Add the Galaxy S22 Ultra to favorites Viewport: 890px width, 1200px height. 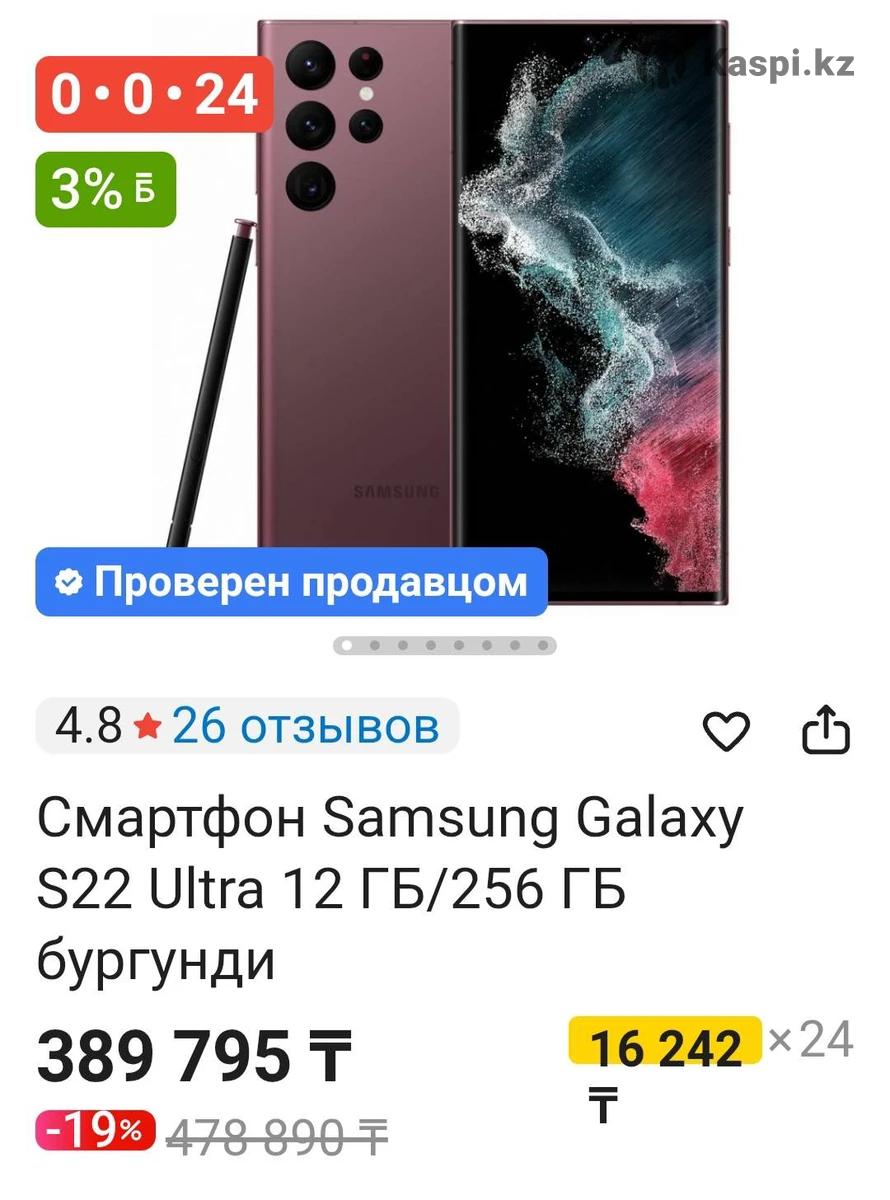coord(726,732)
